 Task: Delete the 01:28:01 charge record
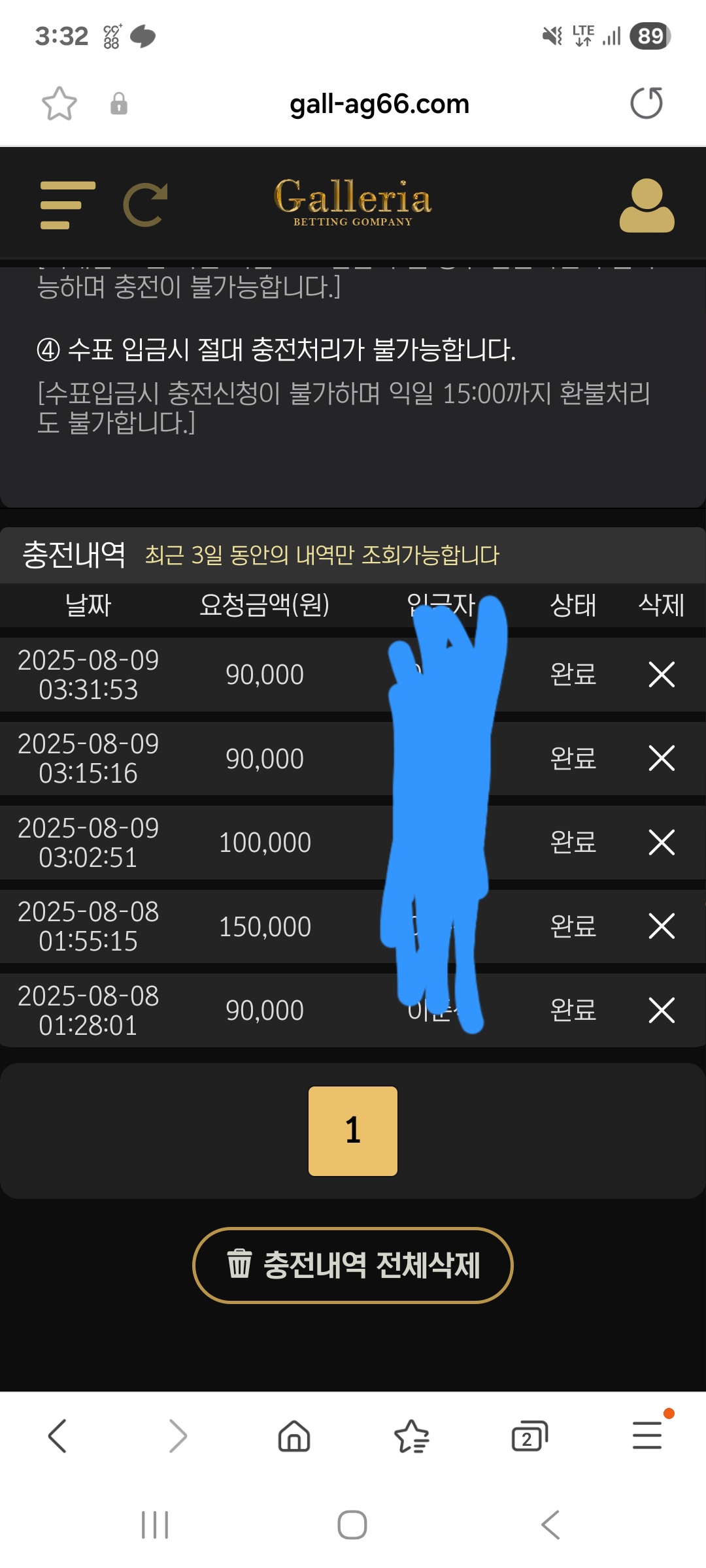coord(662,1010)
